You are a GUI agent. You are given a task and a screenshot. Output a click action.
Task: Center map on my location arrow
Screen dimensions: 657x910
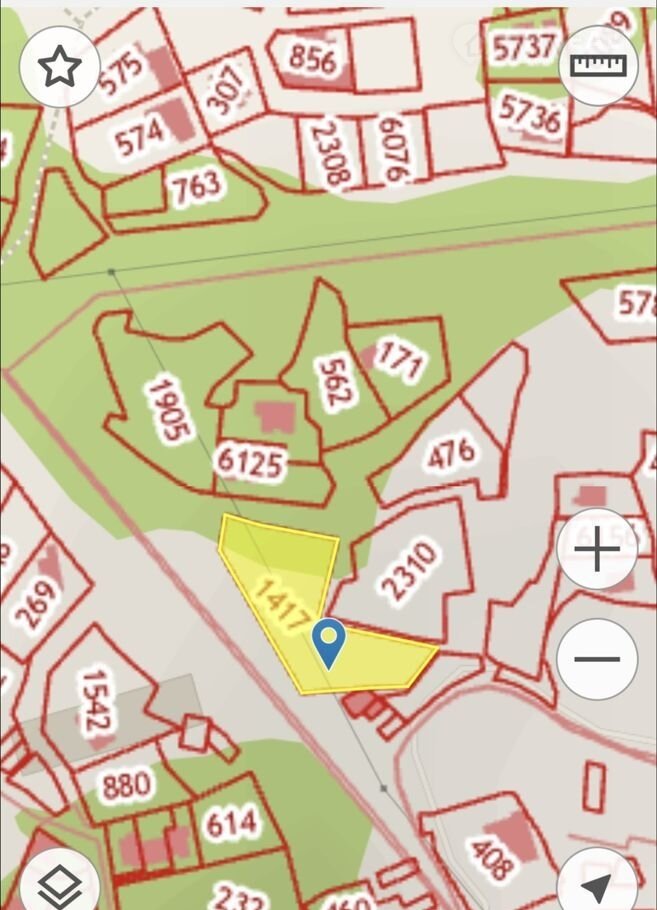597,884
